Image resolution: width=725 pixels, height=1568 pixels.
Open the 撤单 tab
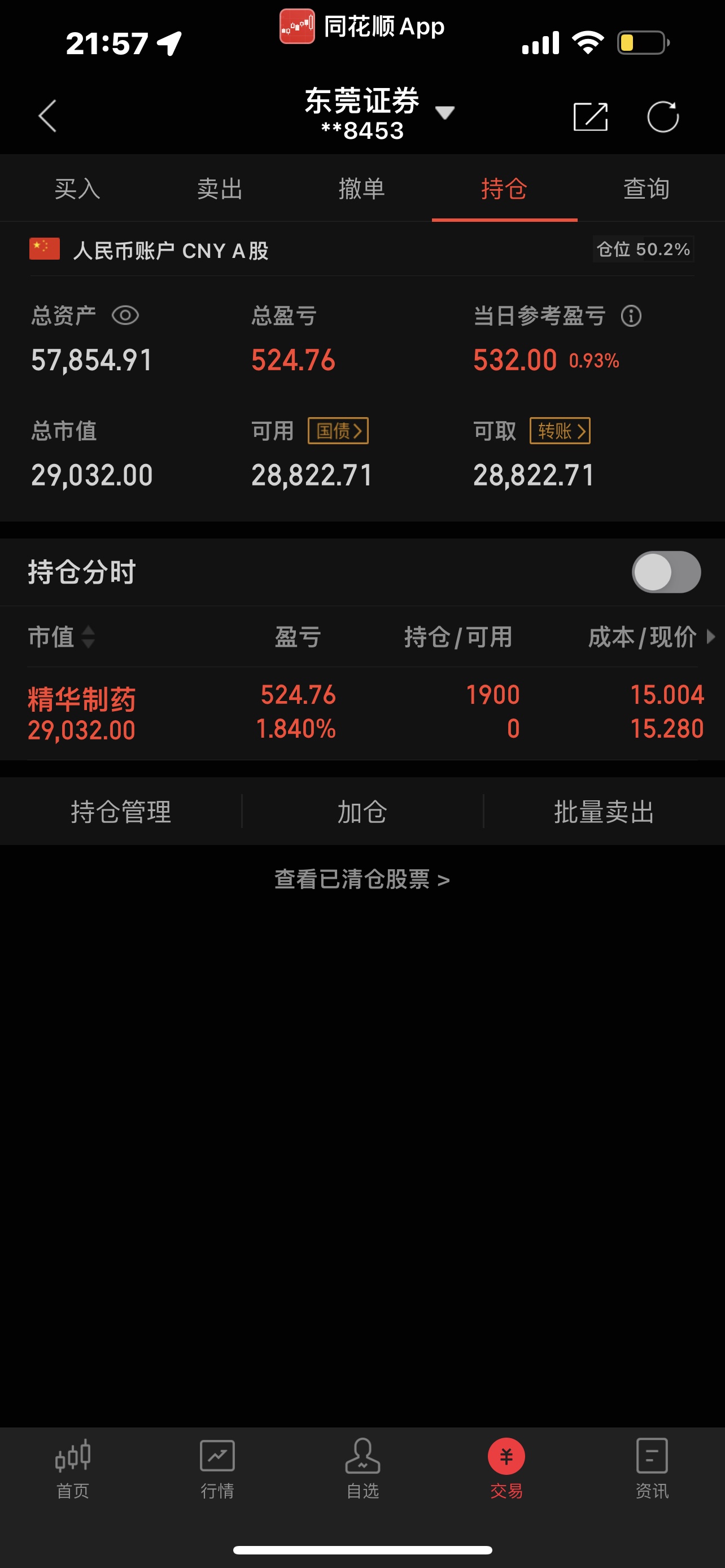point(361,189)
